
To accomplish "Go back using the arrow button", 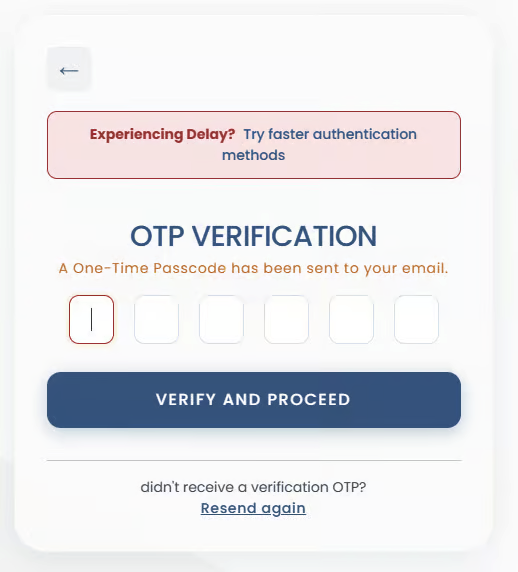I will (x=69, y=69).
